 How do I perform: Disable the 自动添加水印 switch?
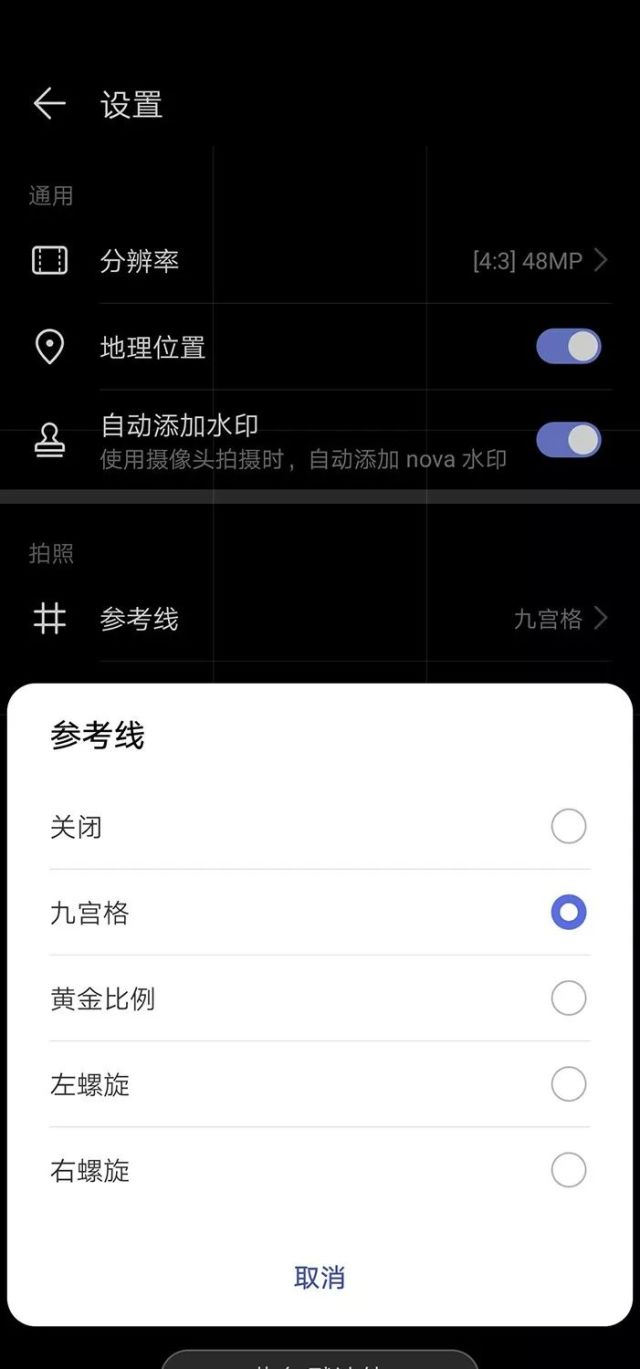(568, 440)
